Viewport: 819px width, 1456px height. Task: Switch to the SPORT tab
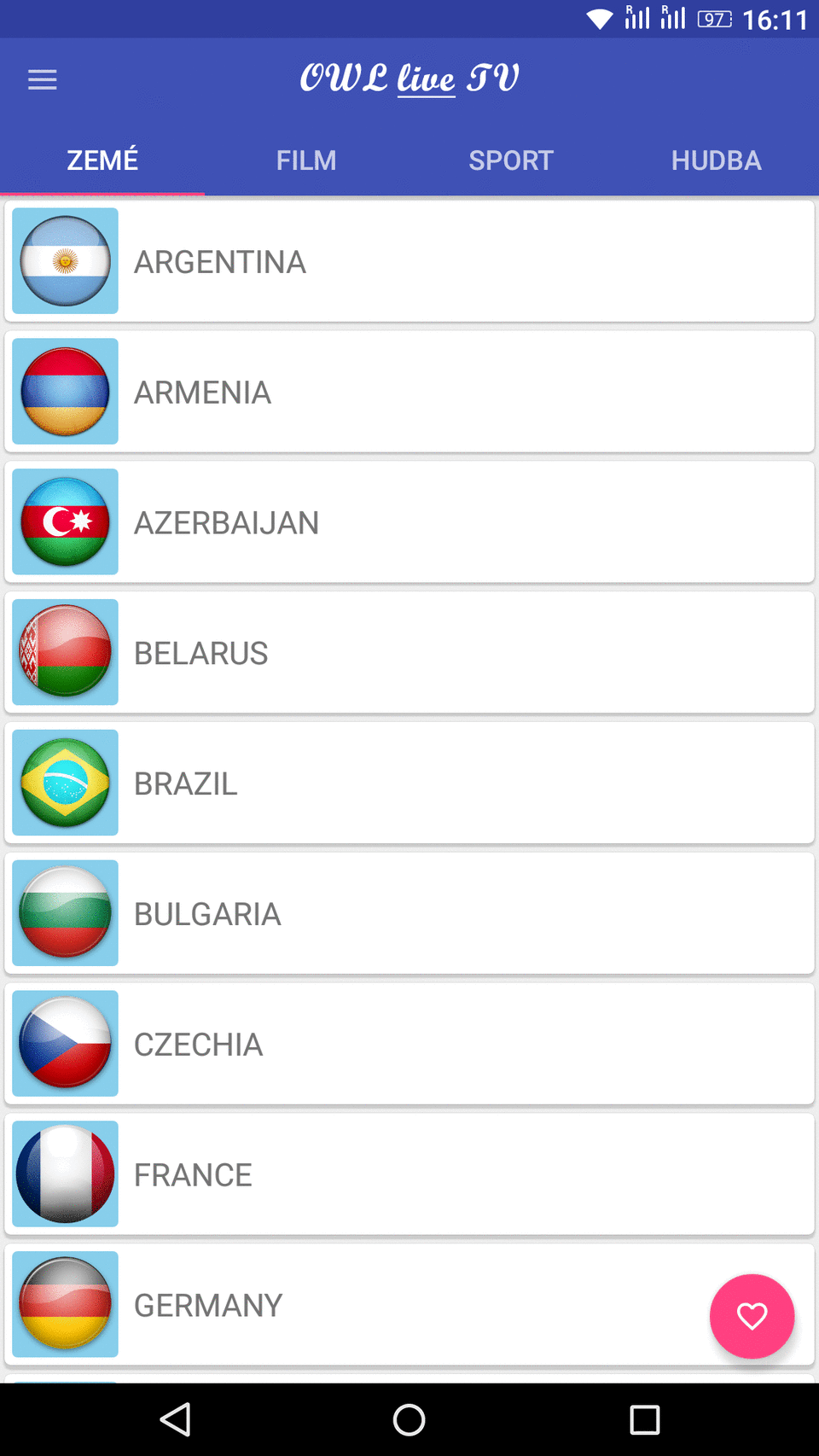(x=511, y=160)
